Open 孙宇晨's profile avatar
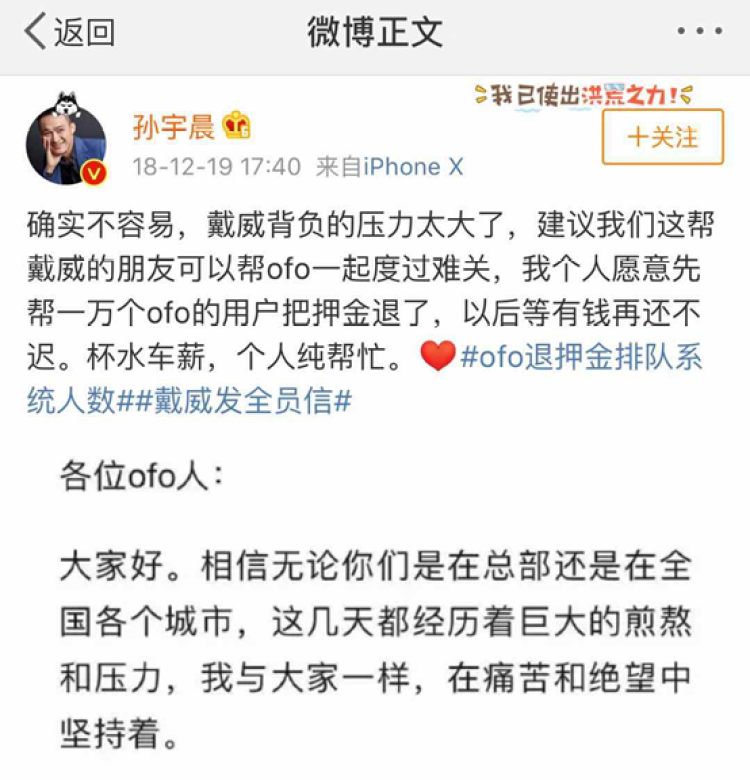The width and height of the screenshot is (750, 780). pos(66,139)
